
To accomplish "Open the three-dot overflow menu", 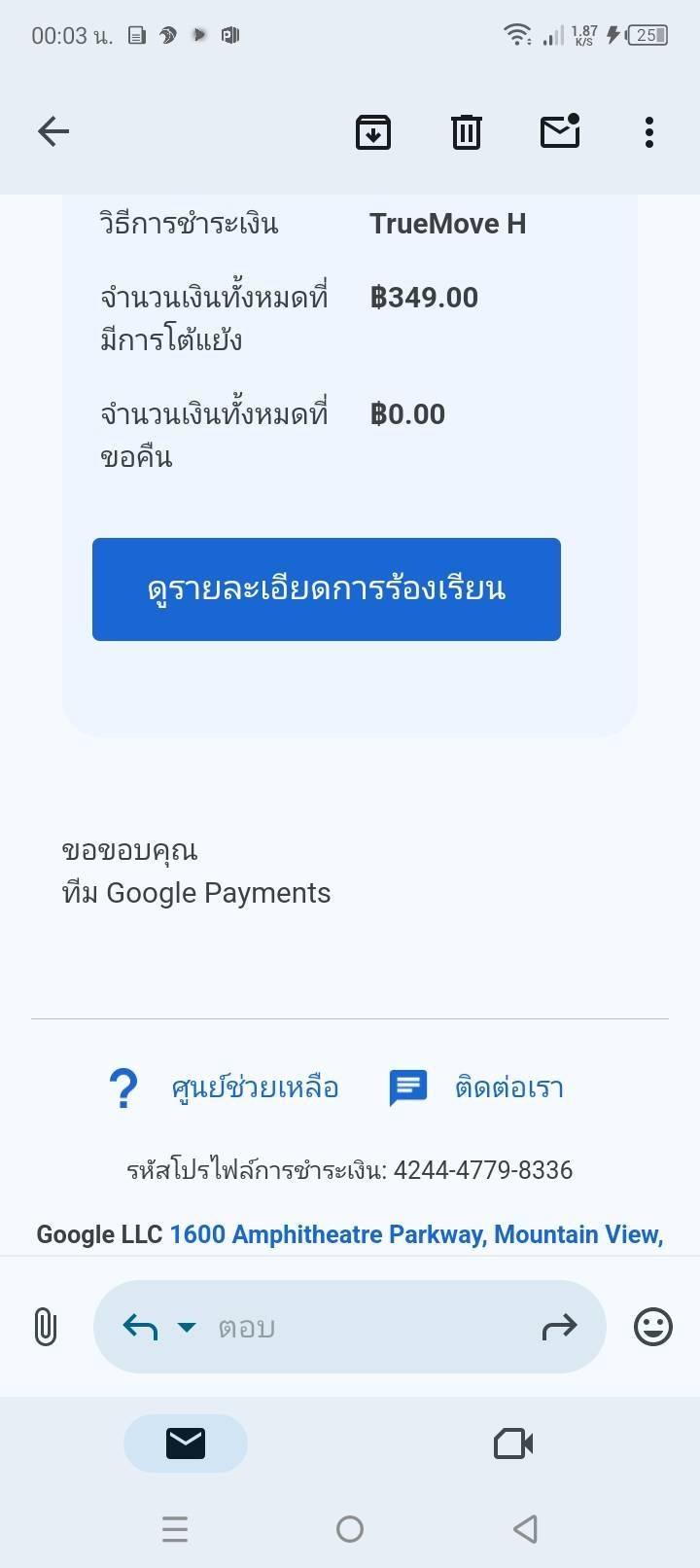I will (649, 131).
